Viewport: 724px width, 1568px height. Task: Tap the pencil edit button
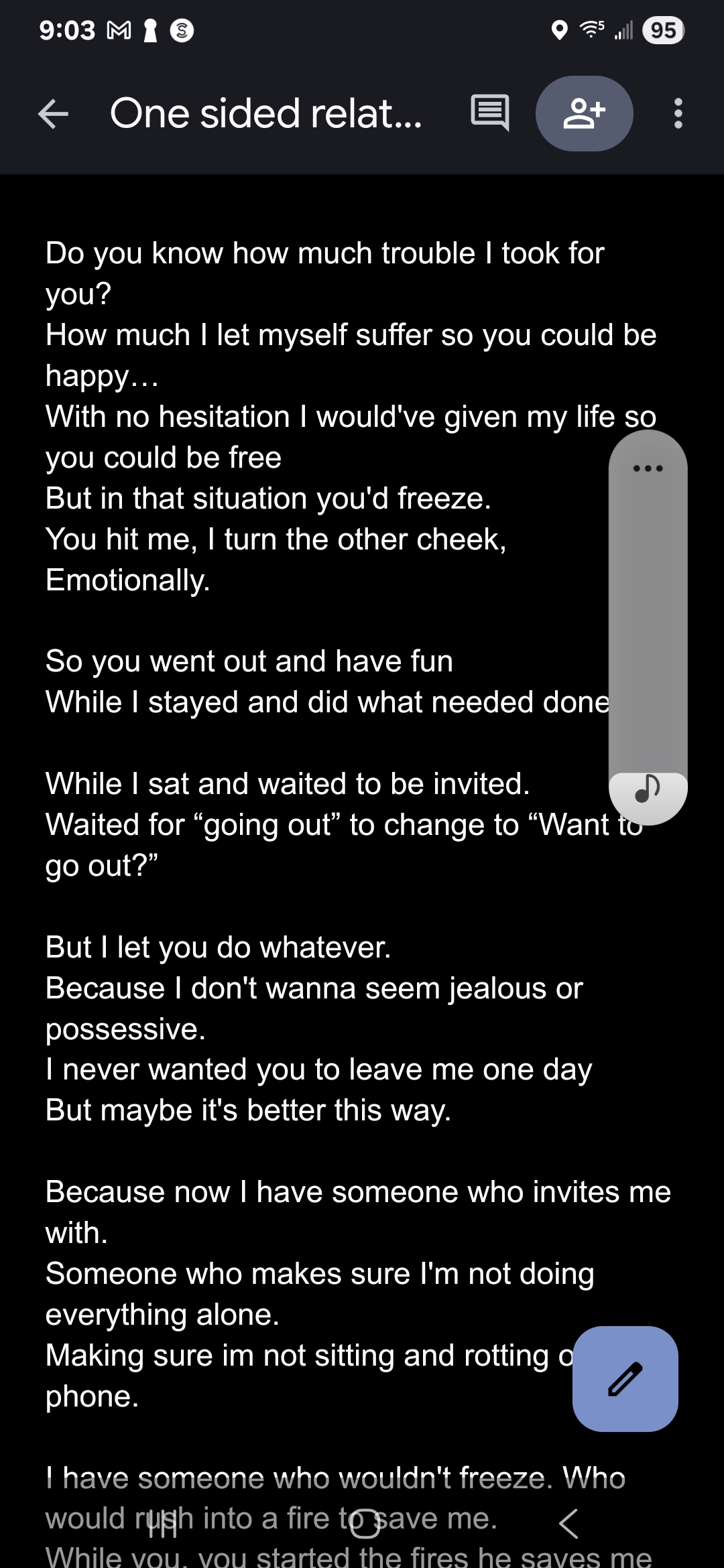[x=625, y=1379]
